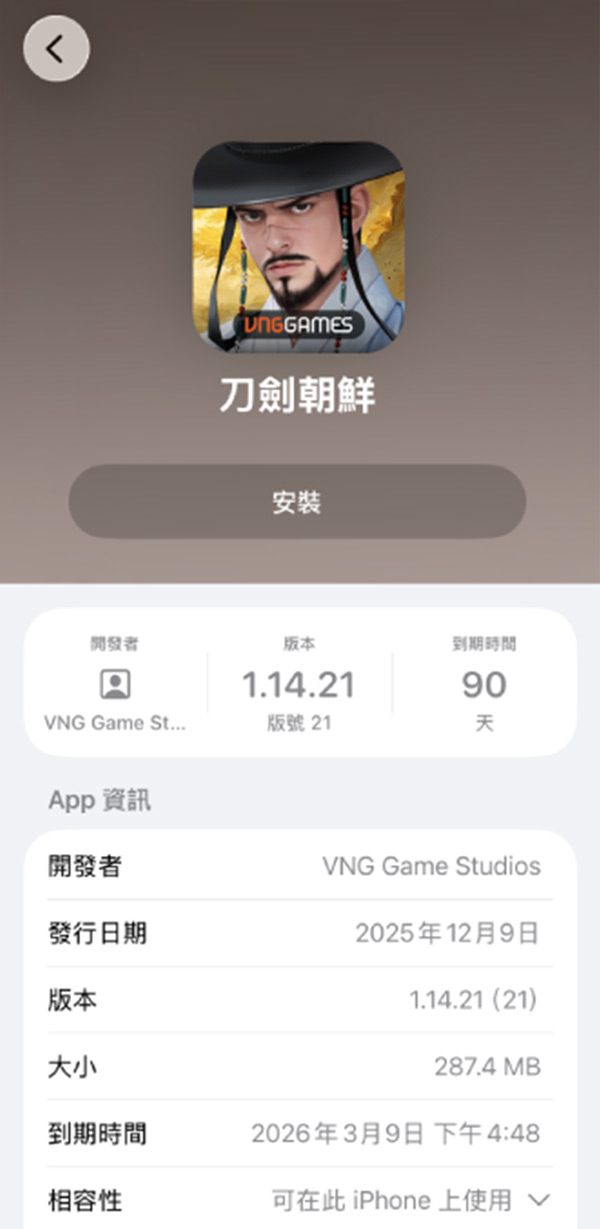Go back using the top arrow

click(x=56, y=48)
